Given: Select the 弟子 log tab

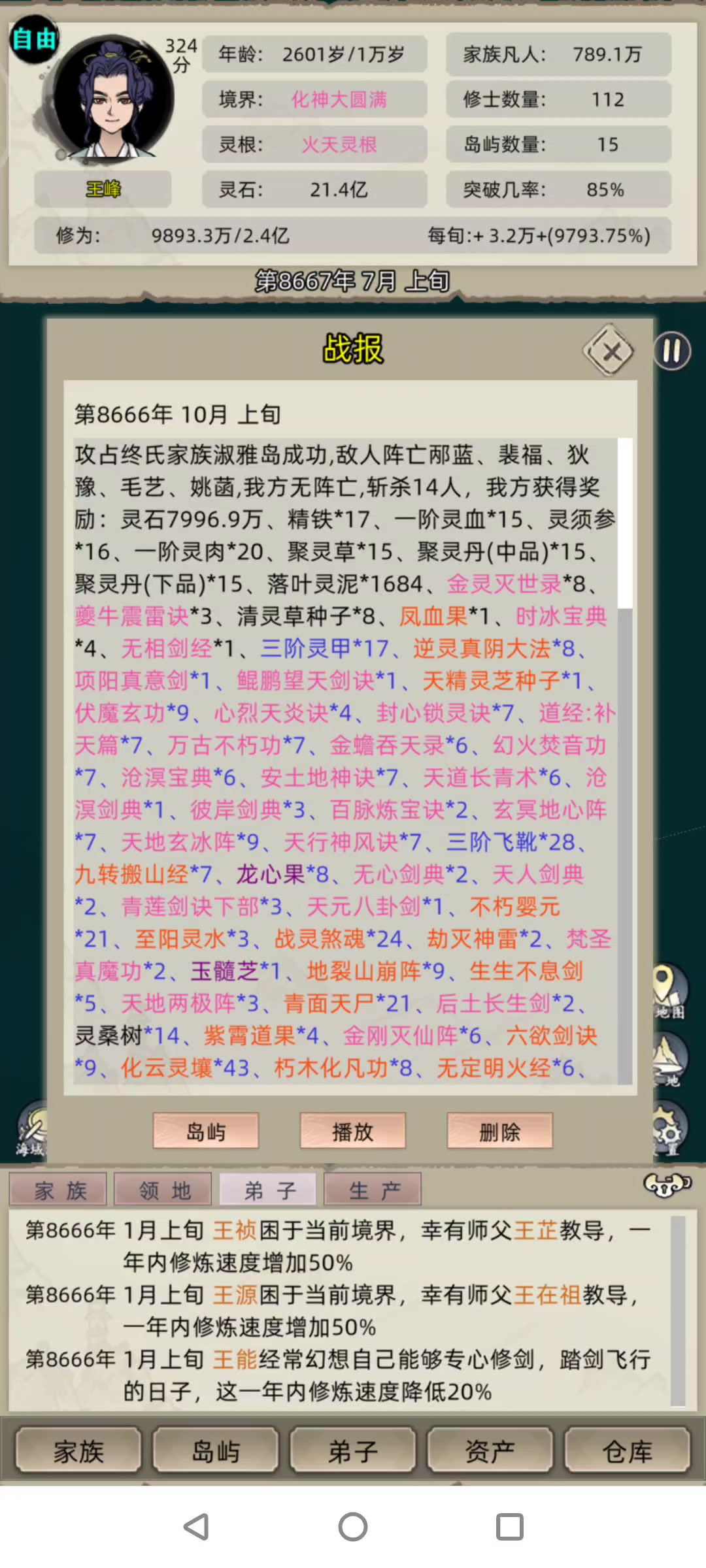Looking at the screenshot, I should [269, 1190].
